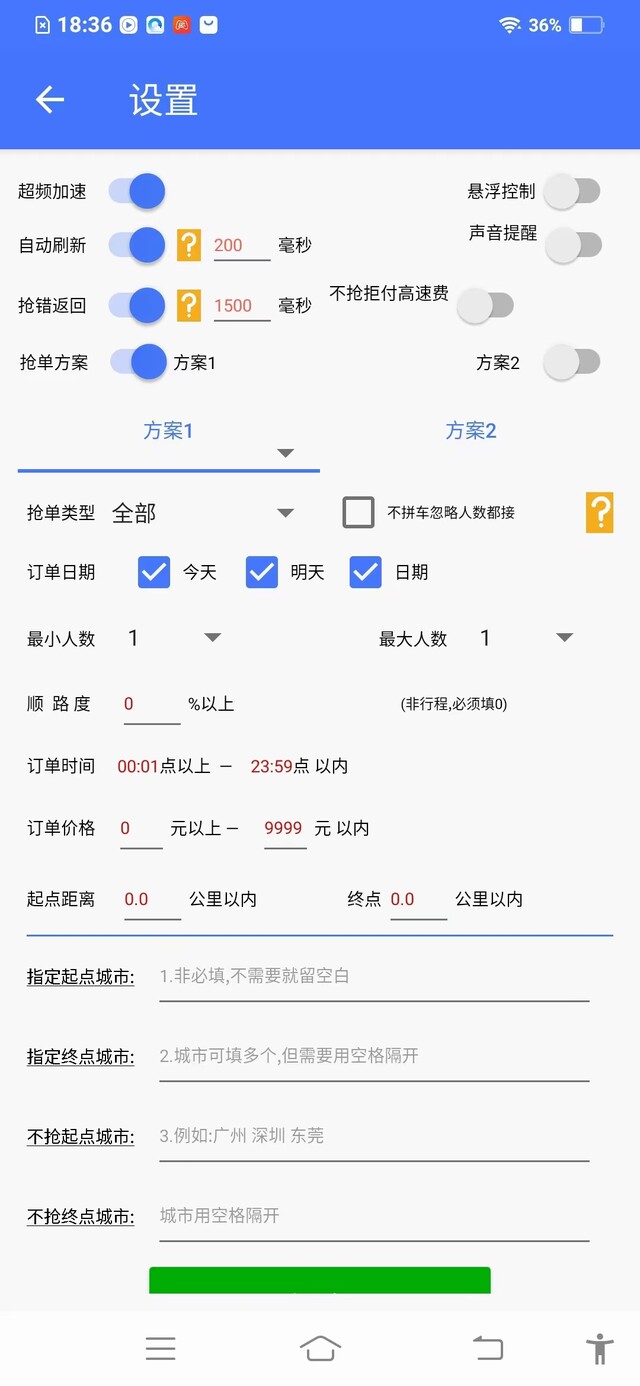Turn off the 超频加速 switch
The image size is (640, 1386).
click(x=137, y=191)
